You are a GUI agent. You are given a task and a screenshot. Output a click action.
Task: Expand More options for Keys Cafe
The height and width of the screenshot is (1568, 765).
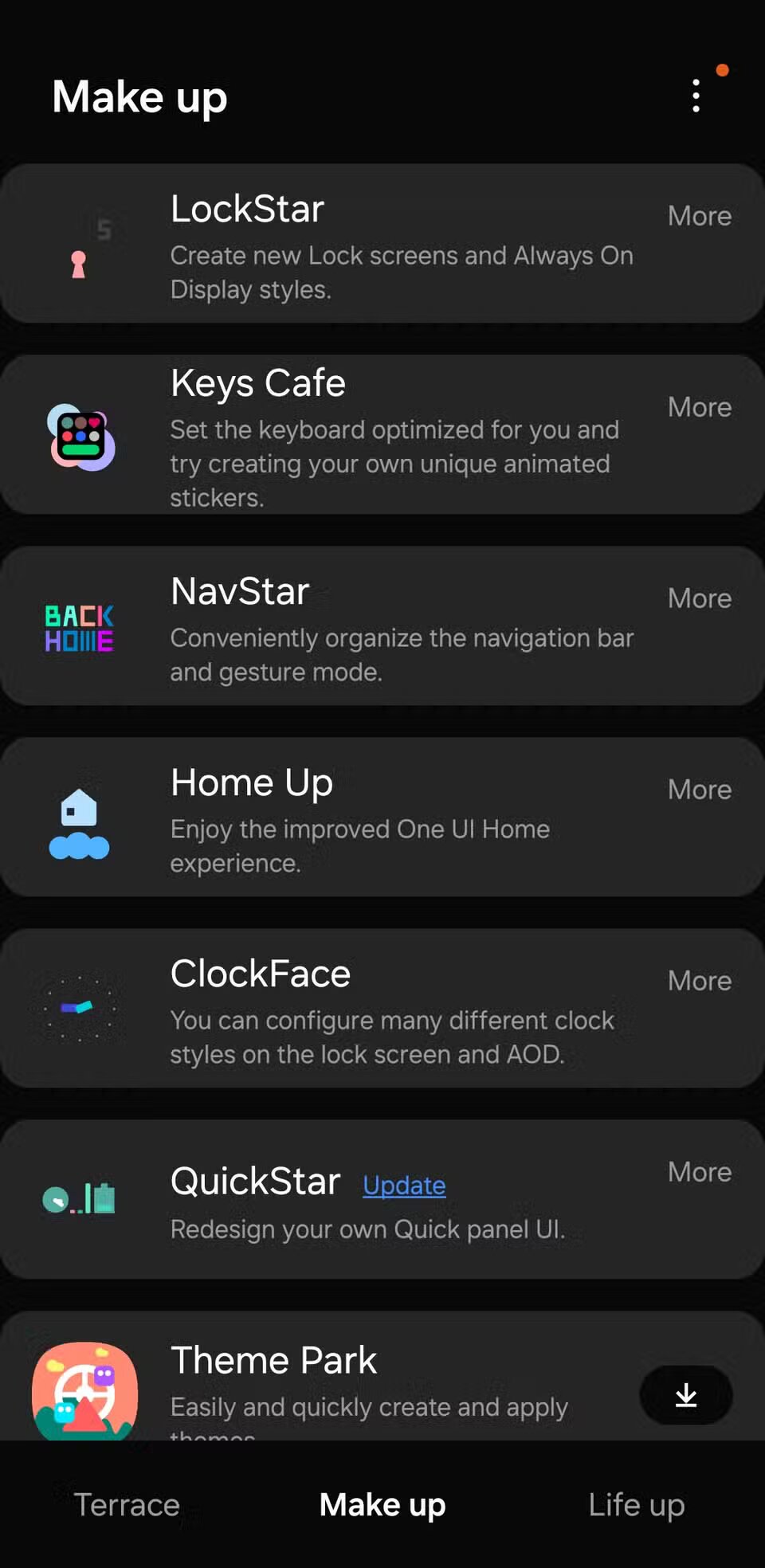tap(699, 407)
